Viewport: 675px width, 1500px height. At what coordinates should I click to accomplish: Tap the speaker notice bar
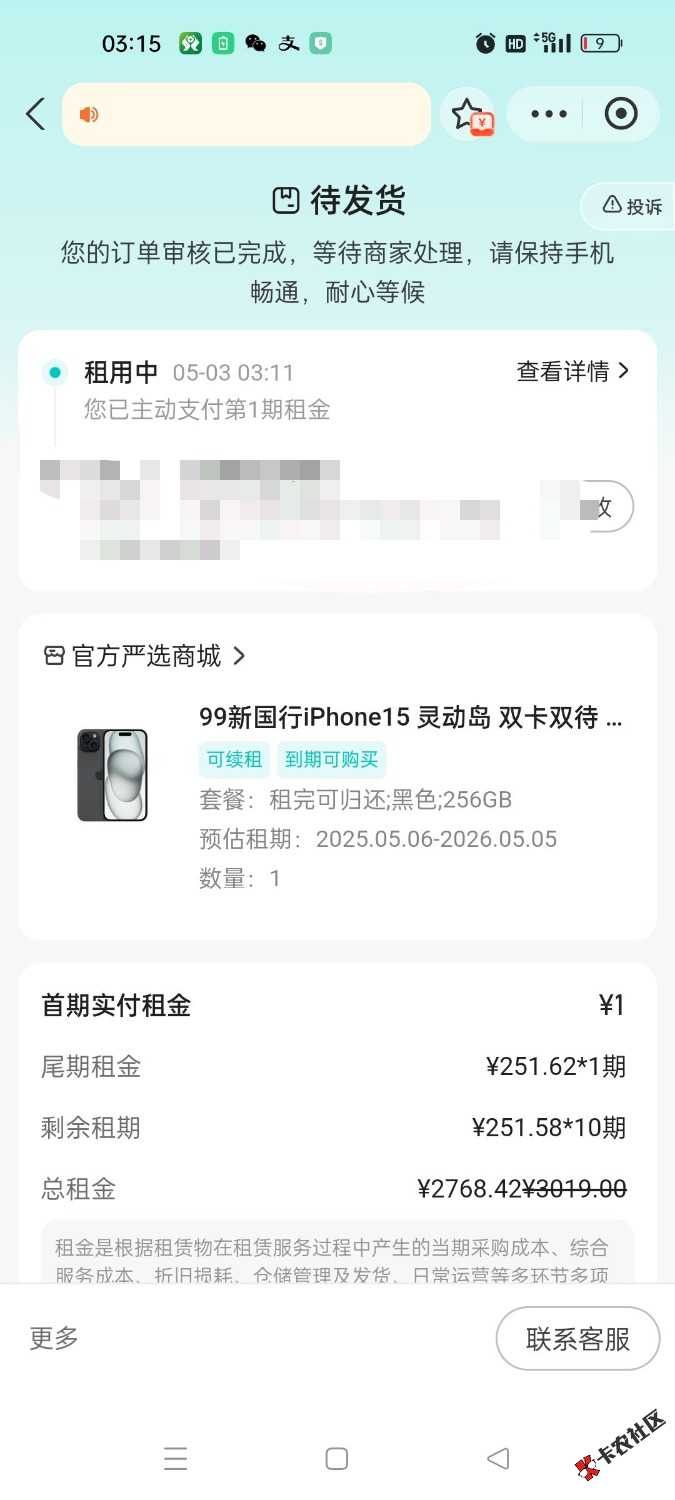246,115
